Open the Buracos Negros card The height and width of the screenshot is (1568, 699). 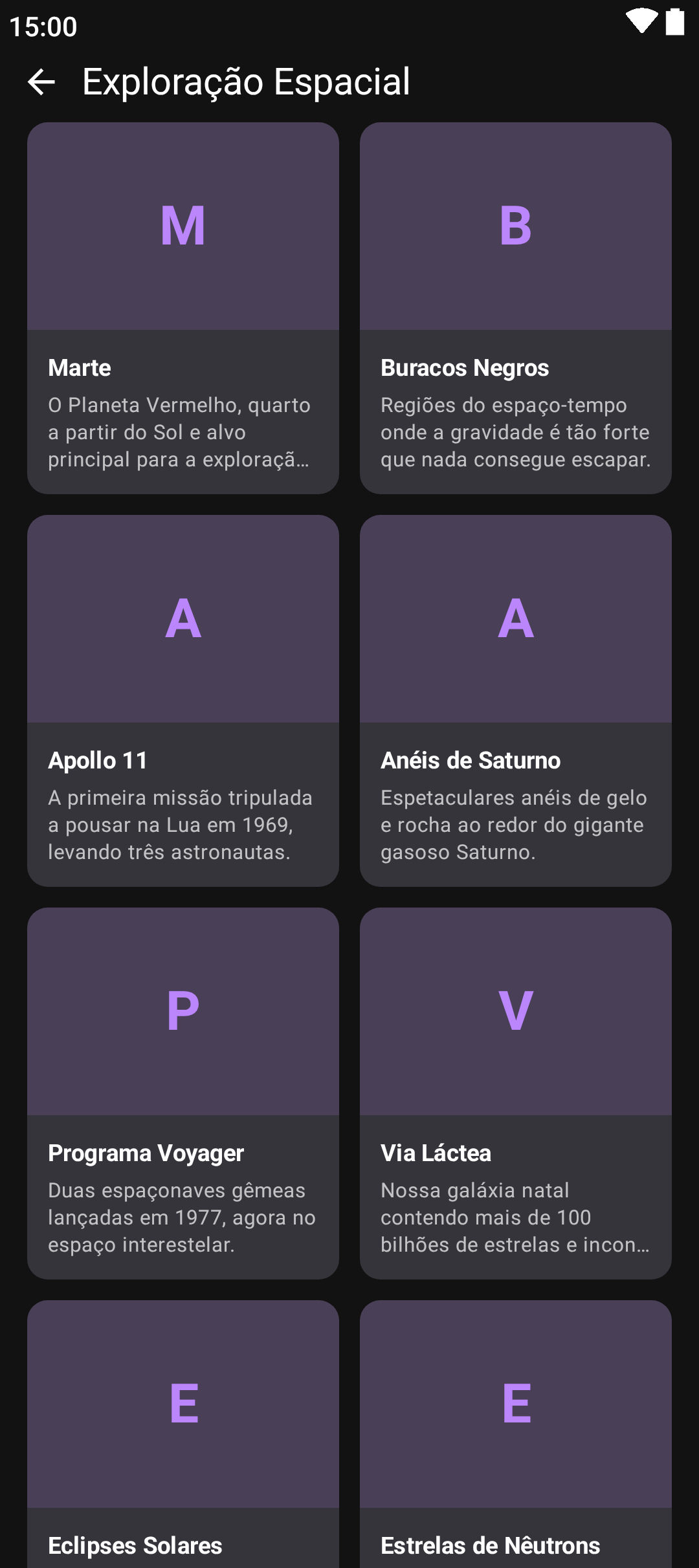click(x=516, y=308)
